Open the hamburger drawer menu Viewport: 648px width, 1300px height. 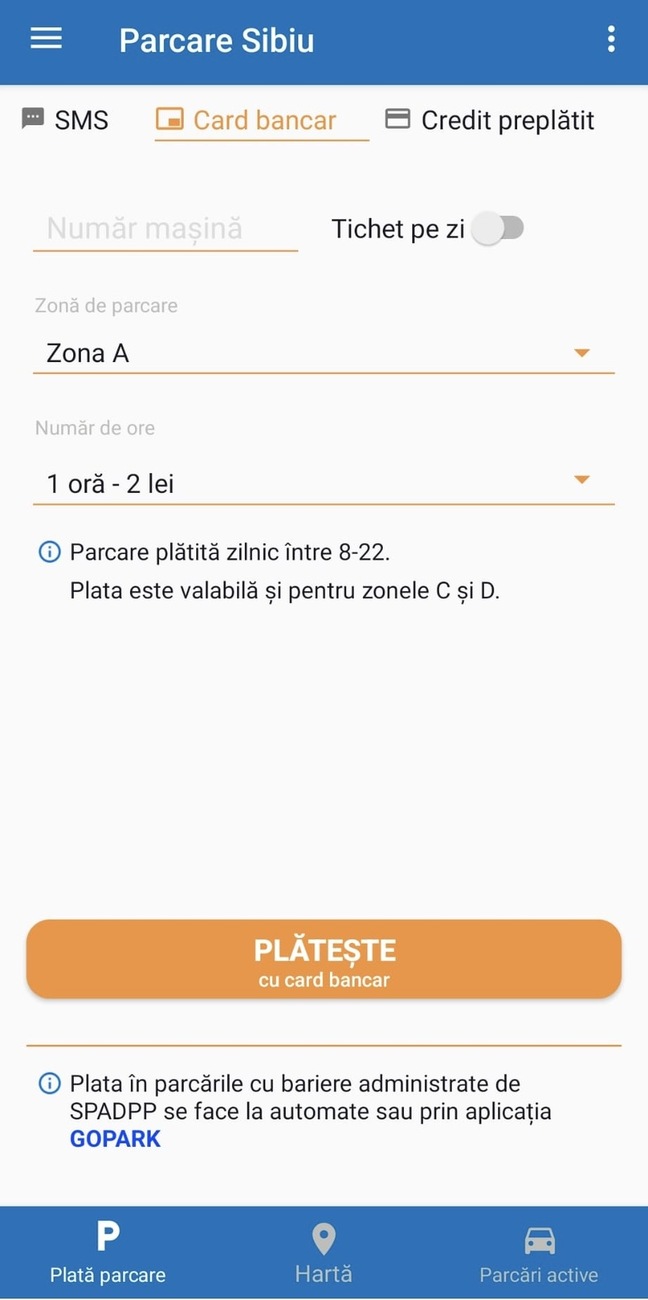46,39
